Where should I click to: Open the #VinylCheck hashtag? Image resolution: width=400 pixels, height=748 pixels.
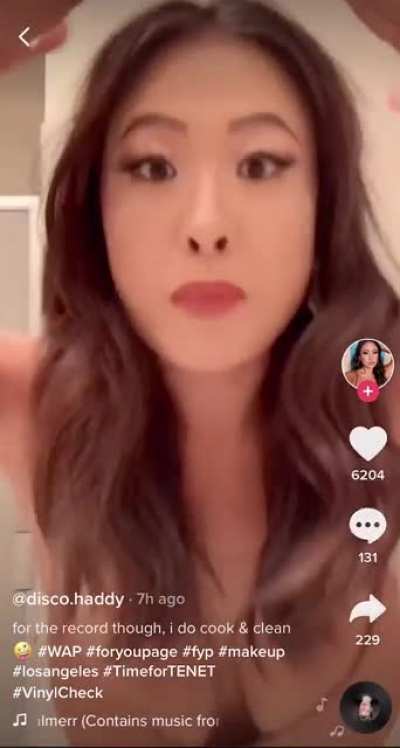[58, 692]
